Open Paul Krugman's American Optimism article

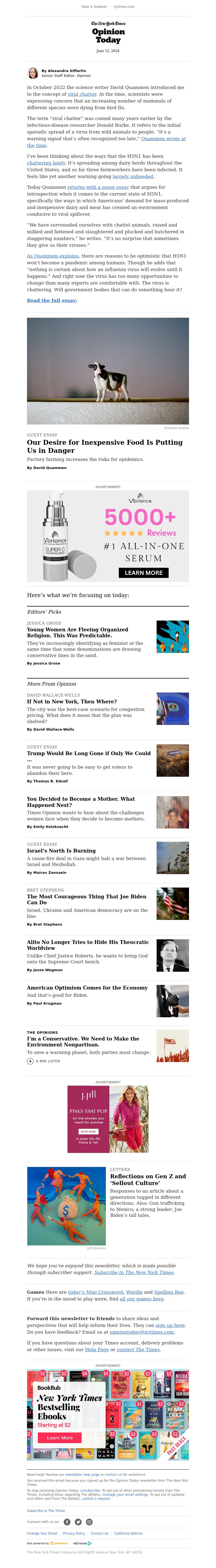[x=87, y=988]
